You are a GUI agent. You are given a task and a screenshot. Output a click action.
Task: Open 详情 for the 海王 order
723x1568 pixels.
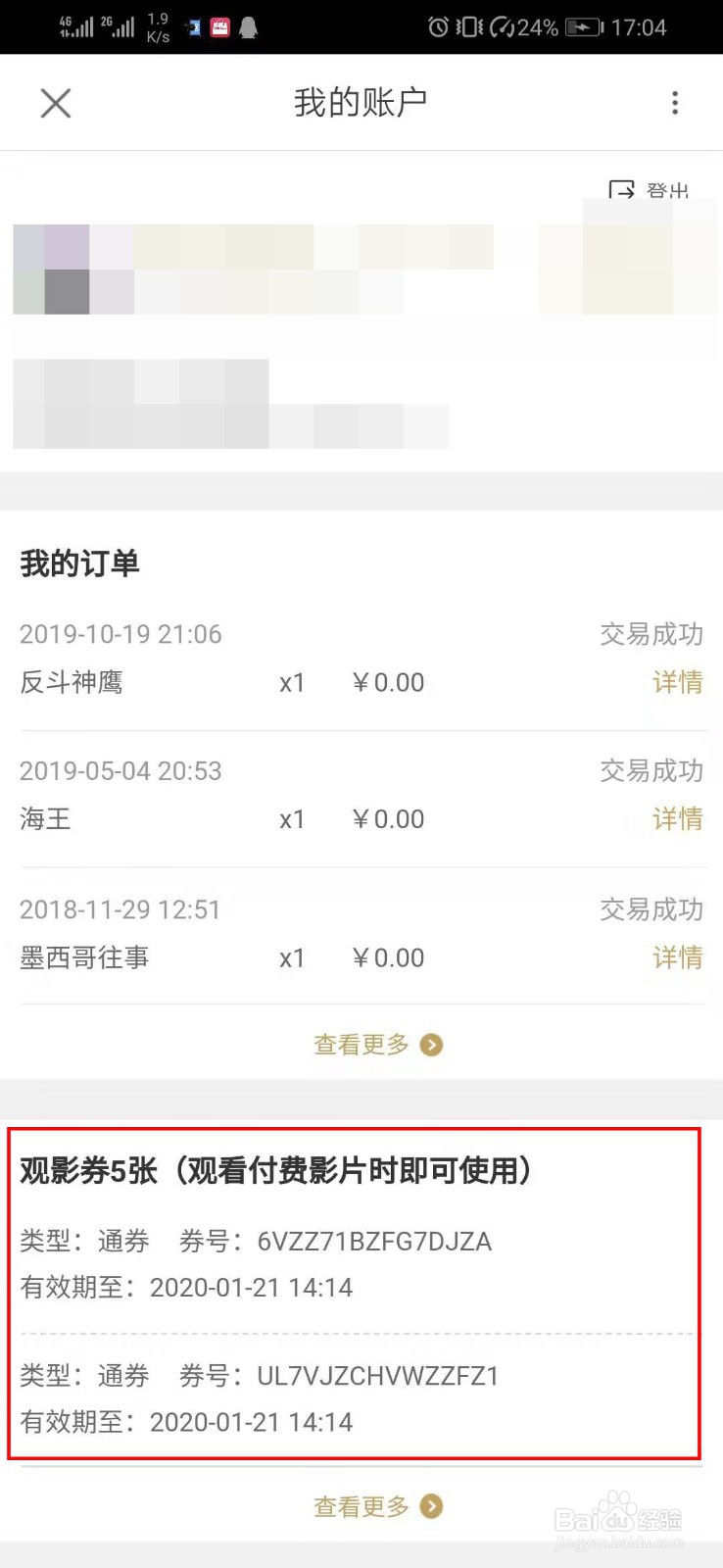click(677, 819)
